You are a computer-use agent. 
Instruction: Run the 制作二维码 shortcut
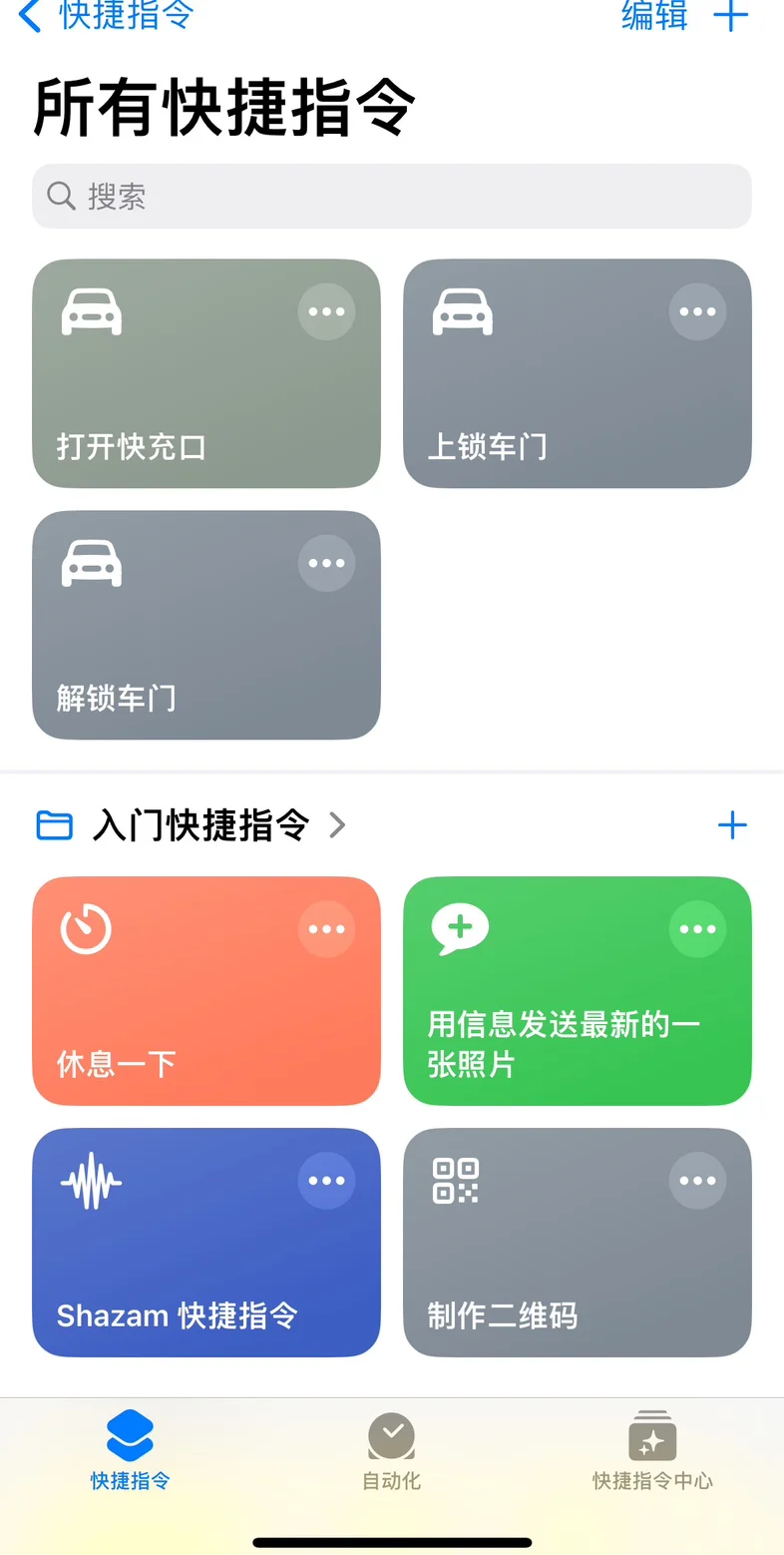pyautogui.click(x=578, y=1243)
